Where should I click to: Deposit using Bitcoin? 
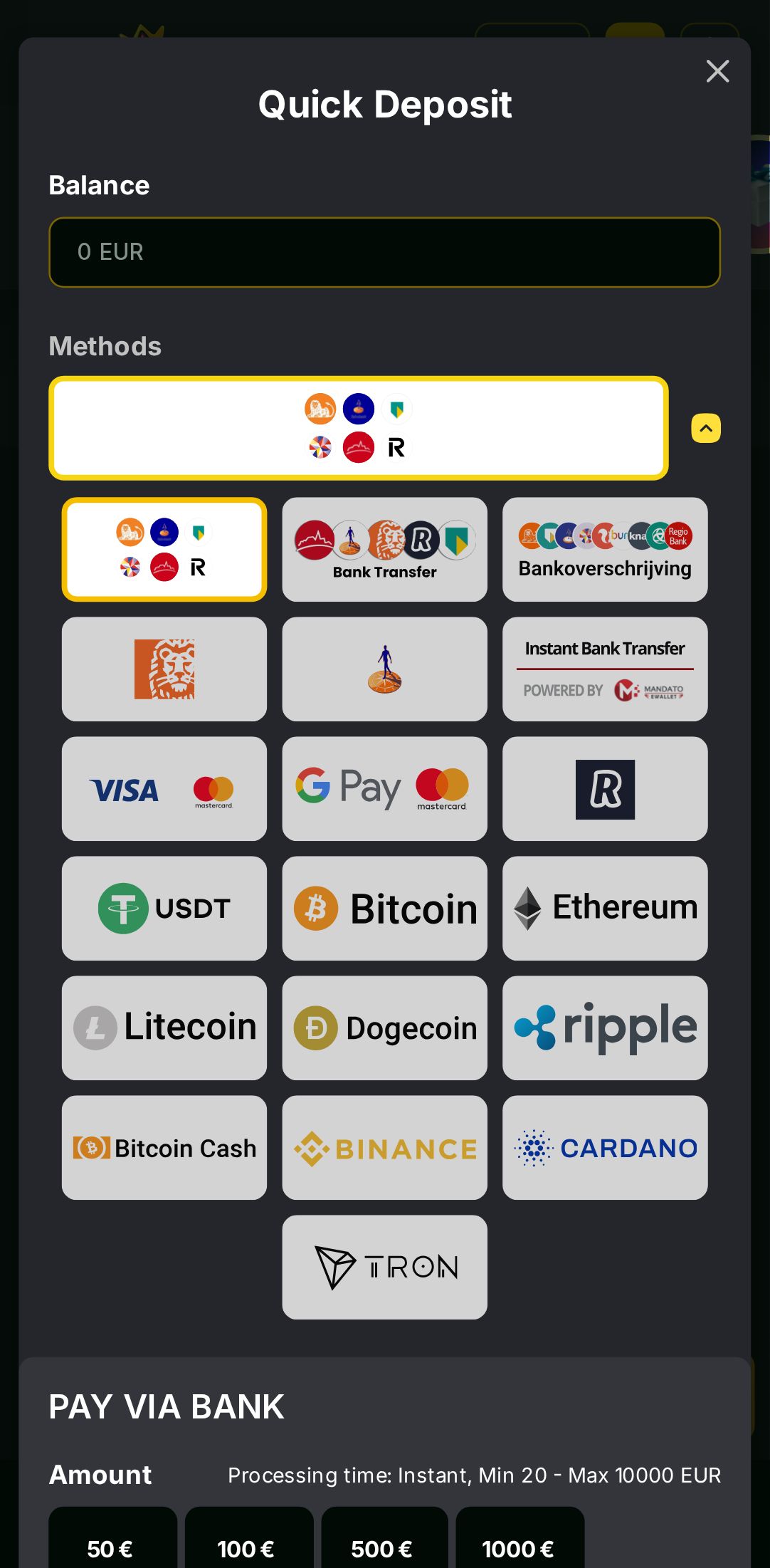(x=384, y=908)
